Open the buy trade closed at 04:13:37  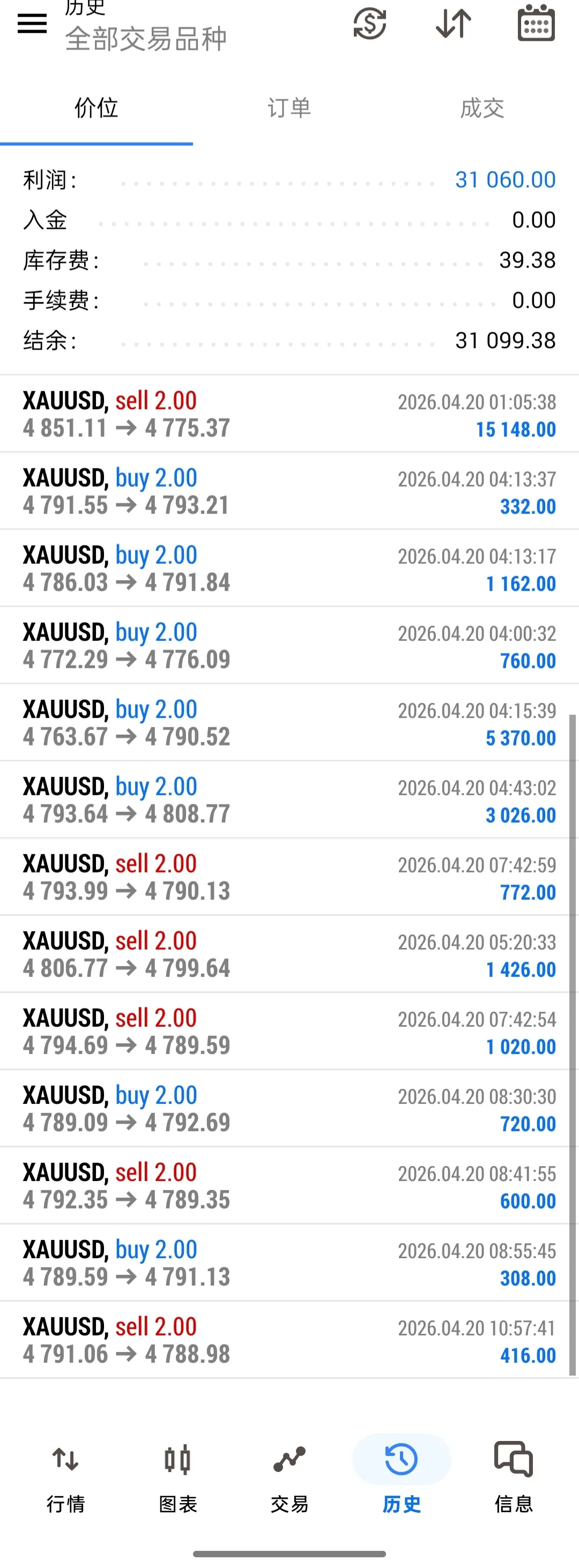click(x=289, y=491)
